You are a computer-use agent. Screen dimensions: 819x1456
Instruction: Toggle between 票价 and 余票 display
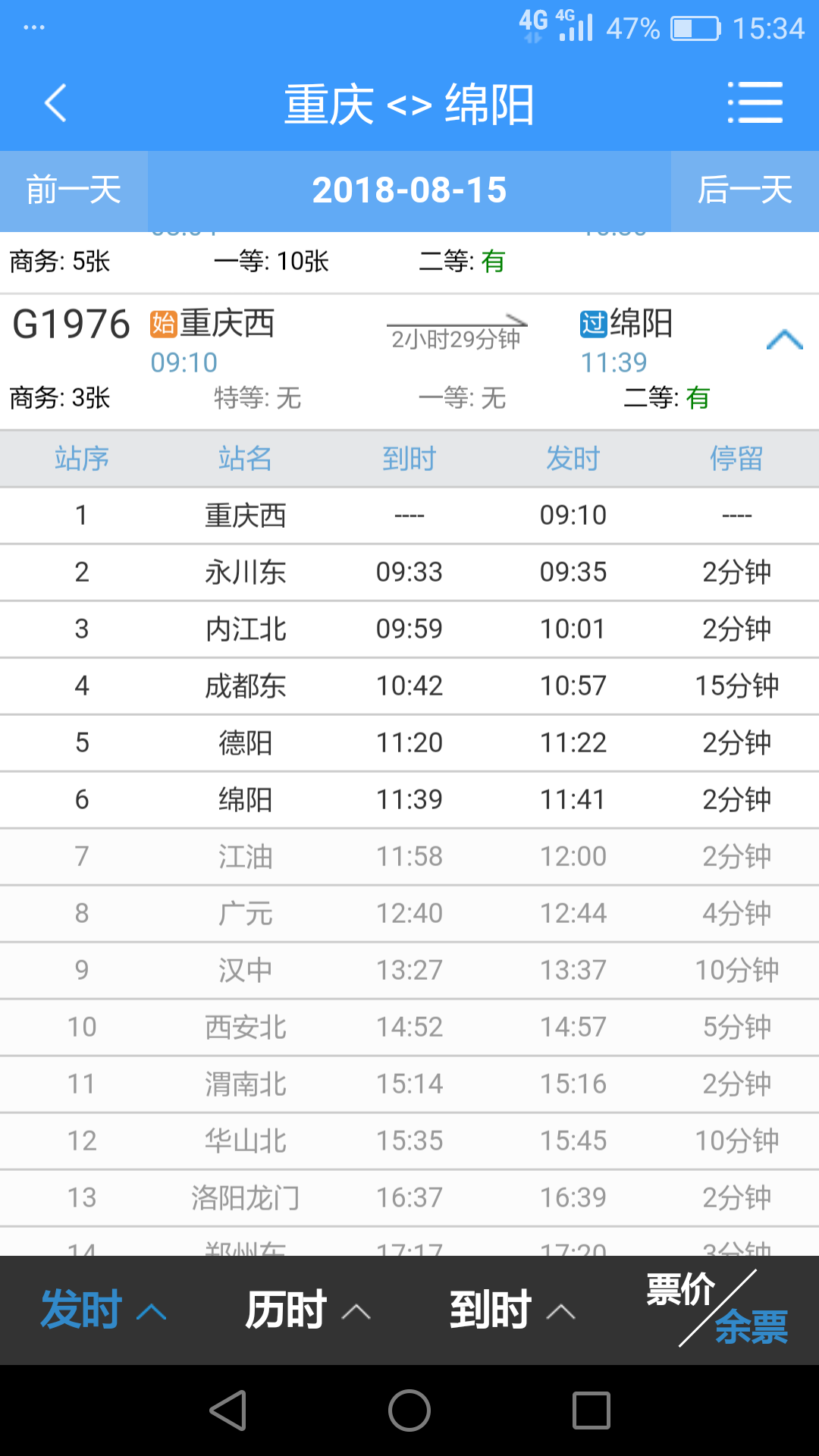(717, 1310)
